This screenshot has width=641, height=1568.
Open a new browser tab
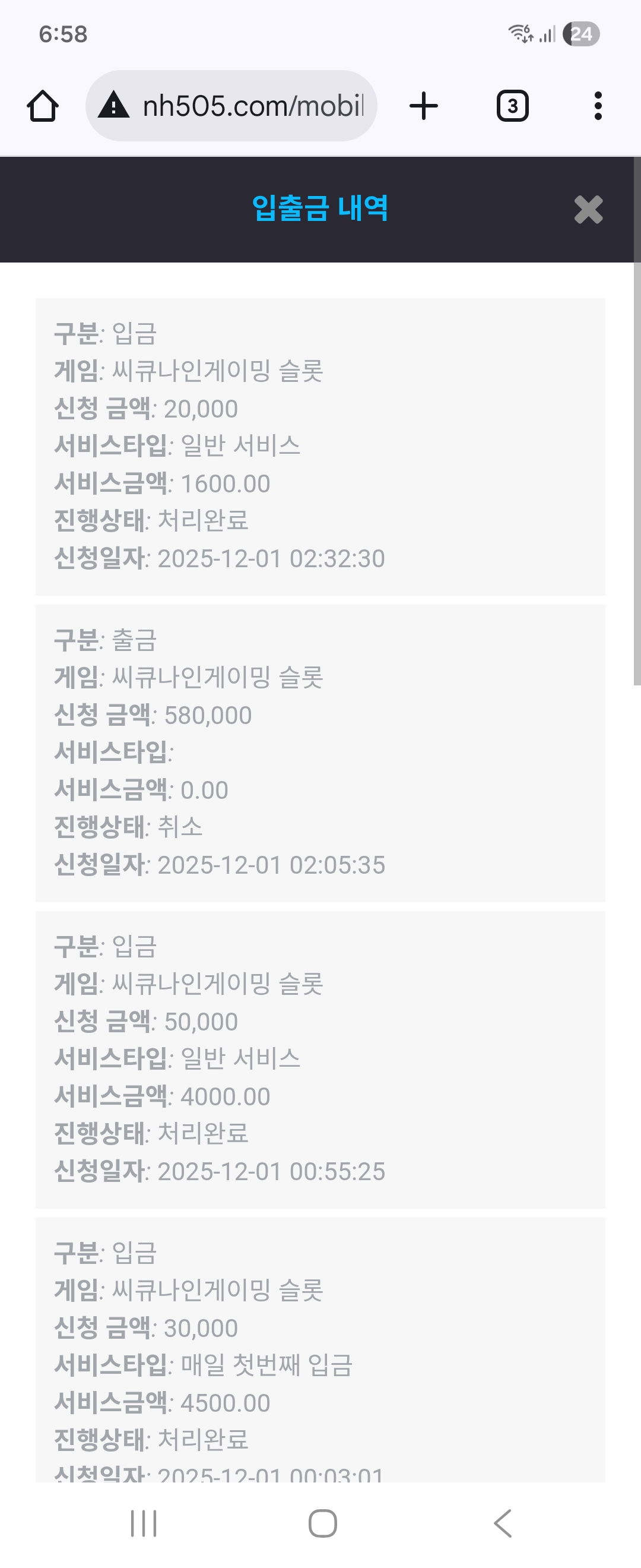click(x=424, y=106)
